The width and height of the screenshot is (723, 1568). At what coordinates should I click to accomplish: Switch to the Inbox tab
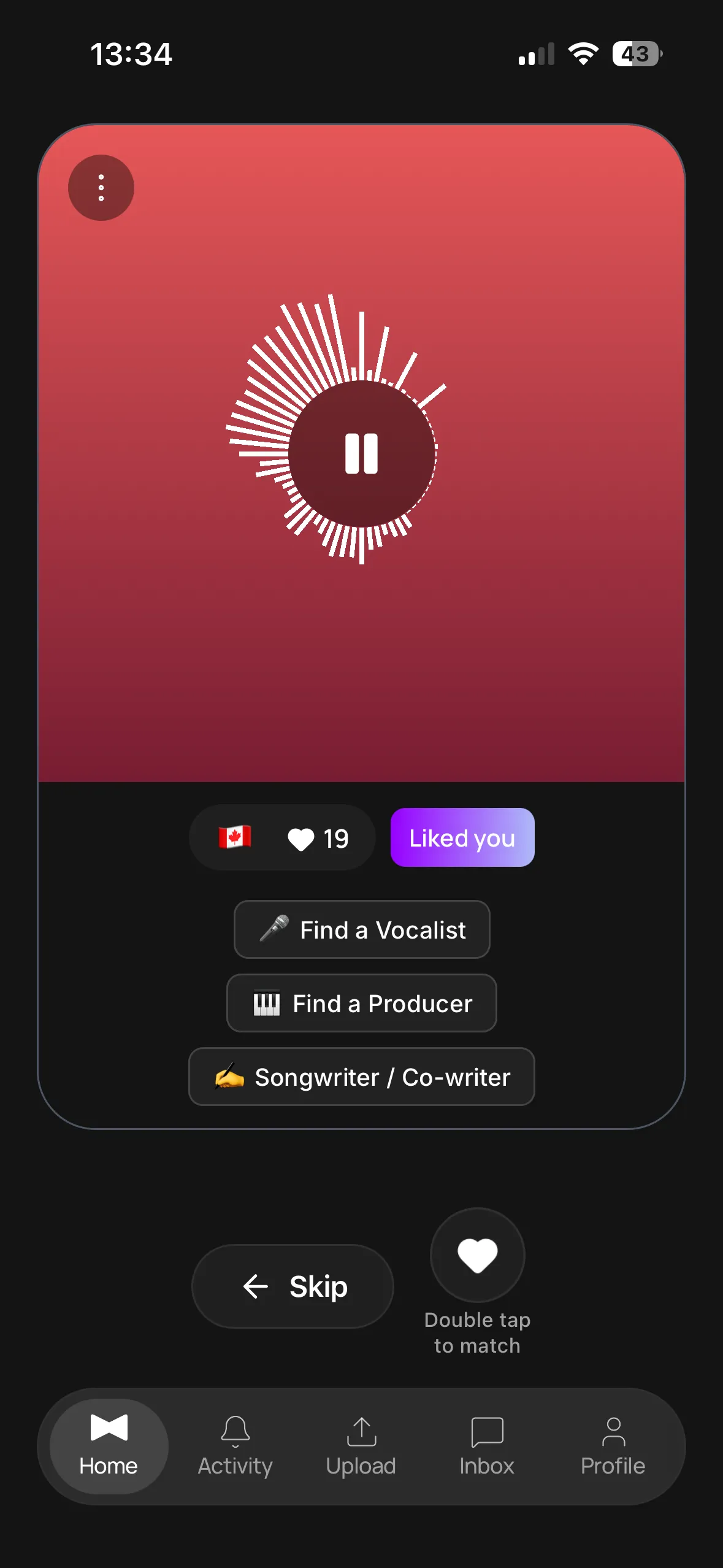pos(486,1448)
